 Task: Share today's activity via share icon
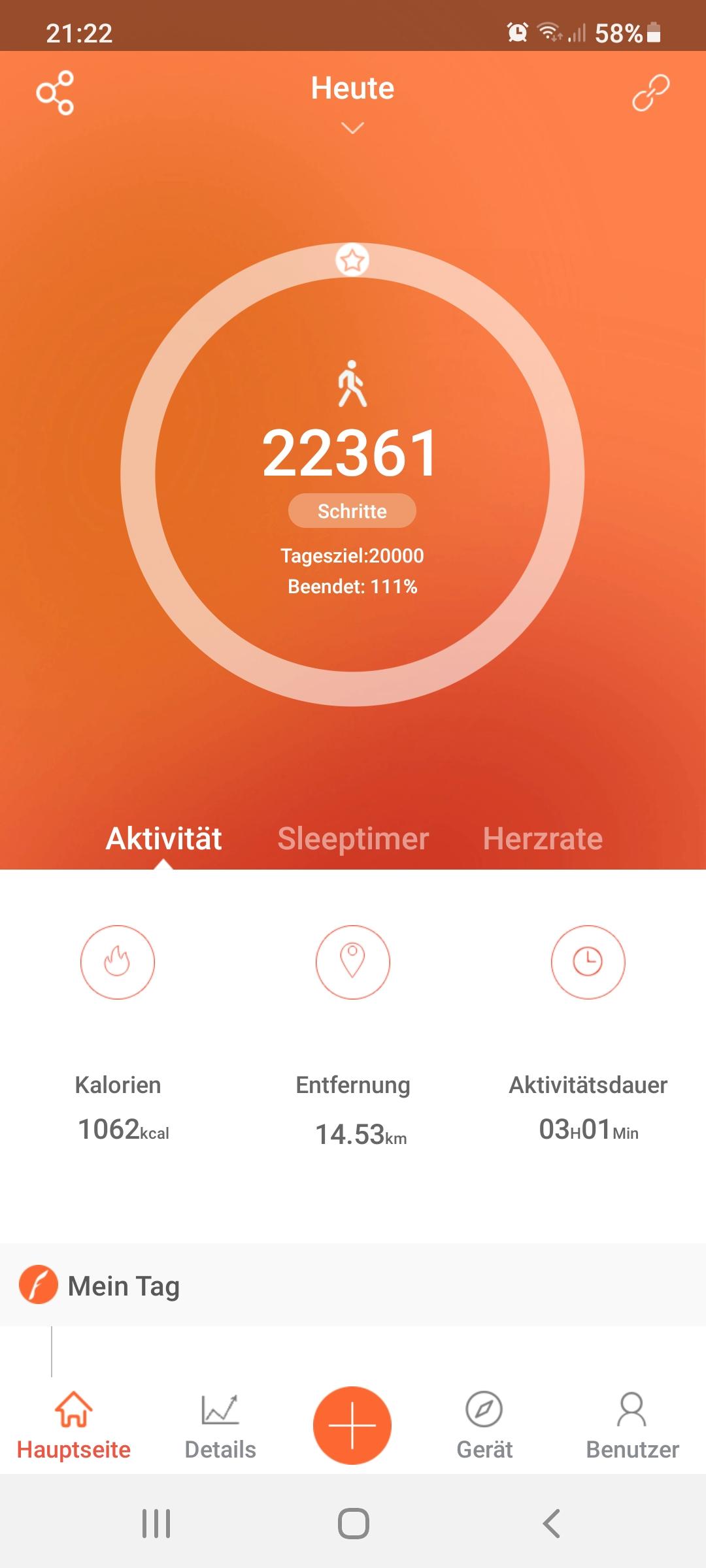[55, 93]
